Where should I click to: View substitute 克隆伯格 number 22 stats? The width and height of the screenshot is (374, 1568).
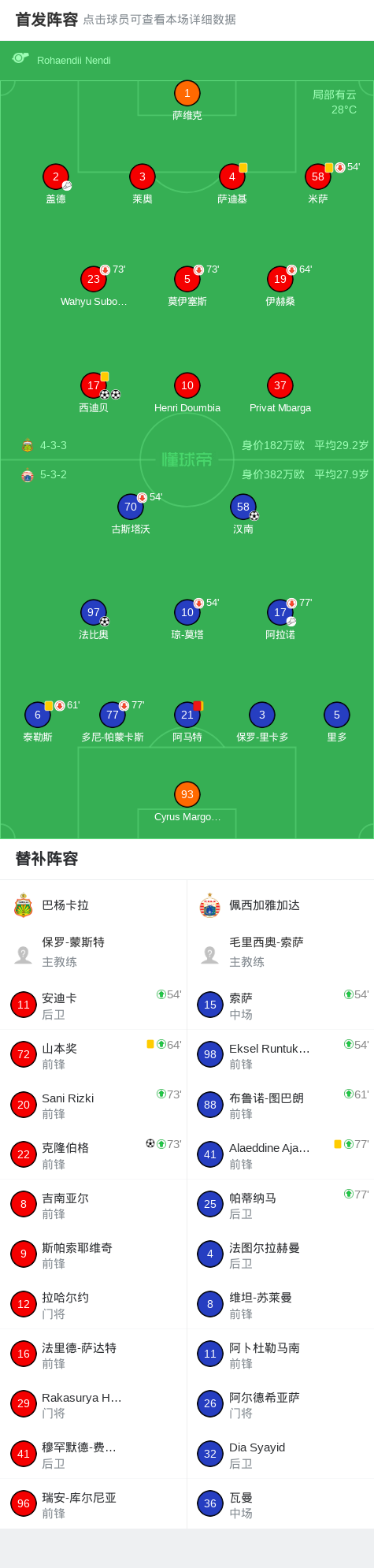click(93, 1155)
